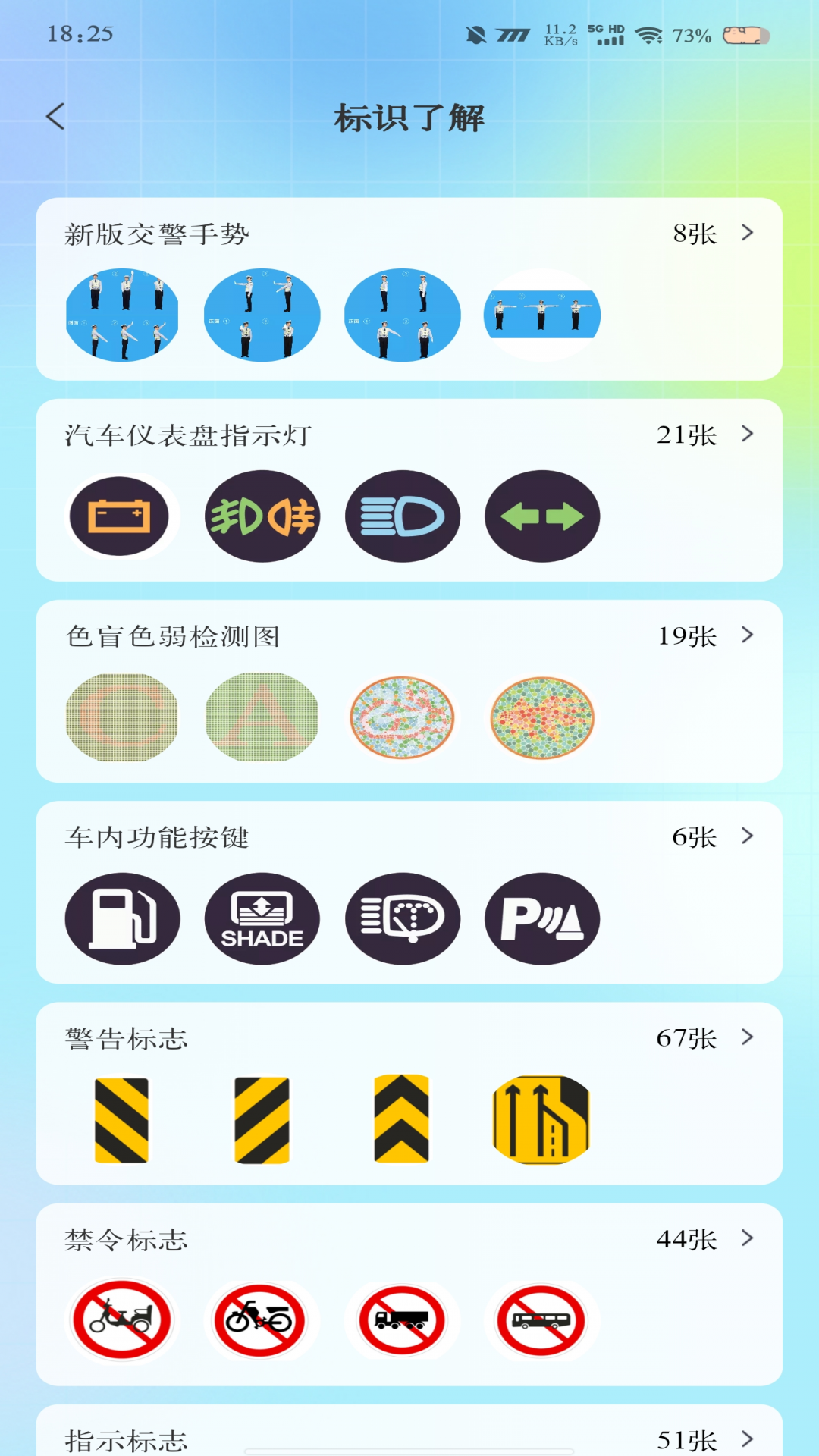View the first color blindness test thumbnail
The image size is (819, 1456).
pyautogui.click(x=123, y=718)
